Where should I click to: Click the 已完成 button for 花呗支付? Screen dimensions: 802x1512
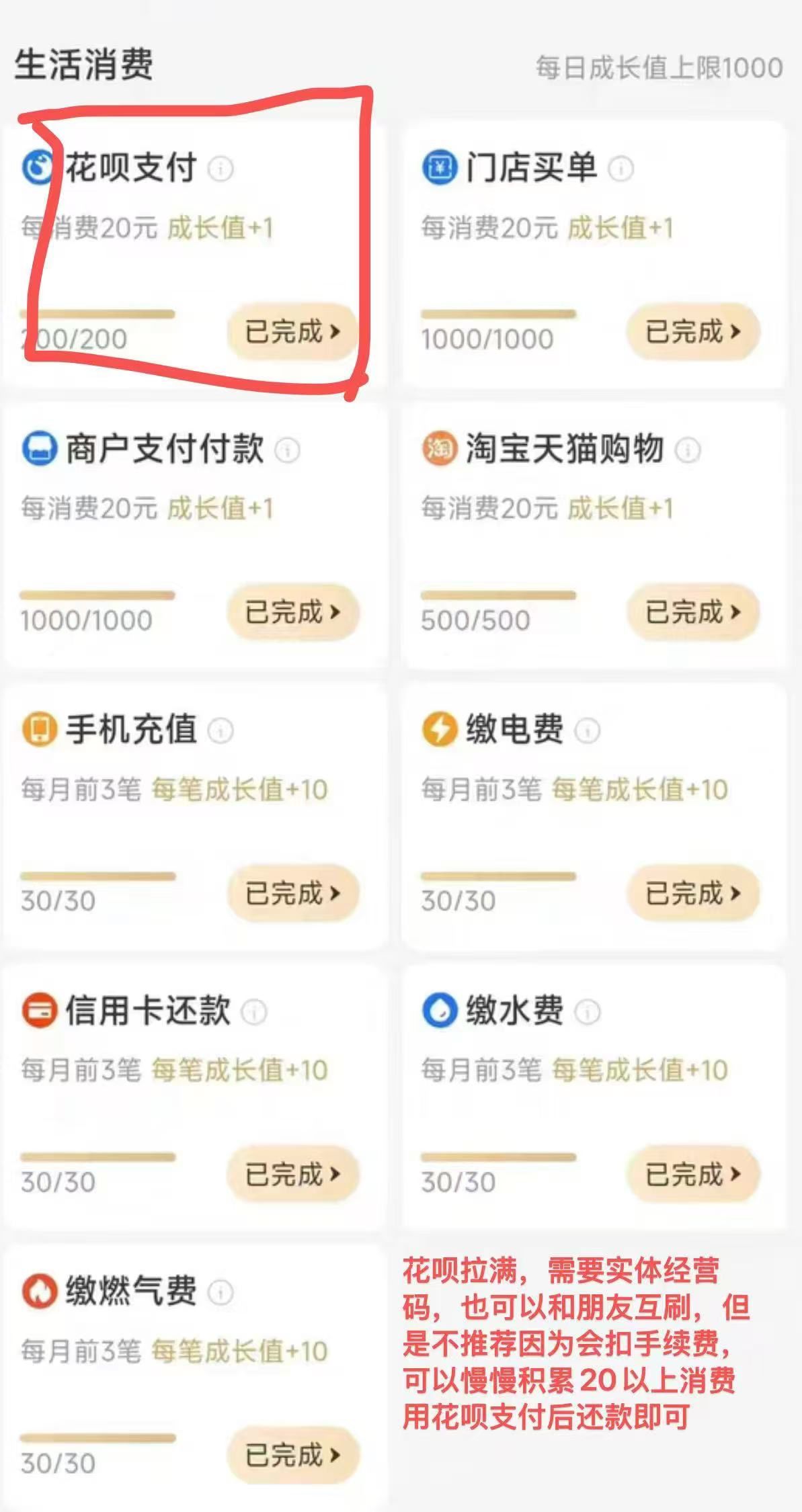coord(292,331)
